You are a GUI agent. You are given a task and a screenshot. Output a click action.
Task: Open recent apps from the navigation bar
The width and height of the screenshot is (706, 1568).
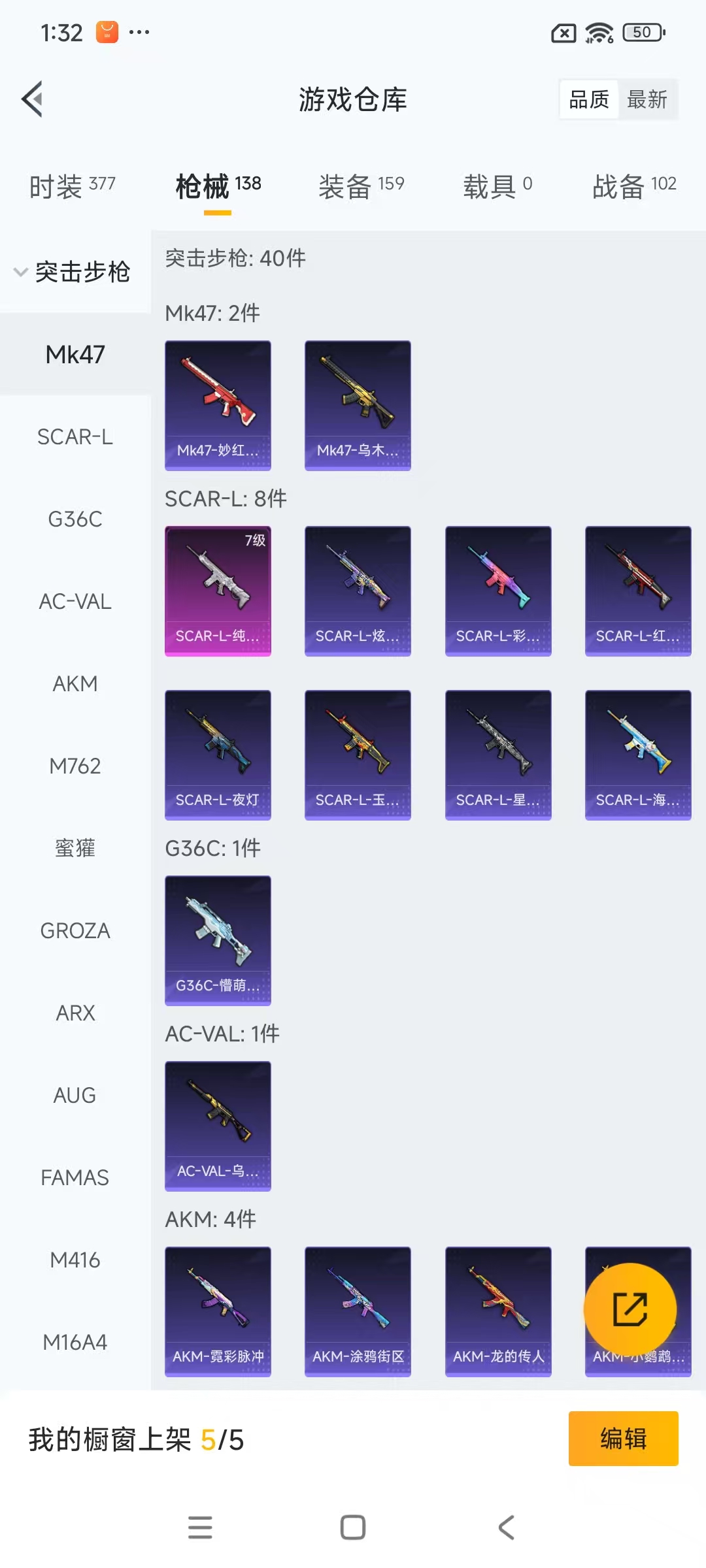click(200, 1527)
